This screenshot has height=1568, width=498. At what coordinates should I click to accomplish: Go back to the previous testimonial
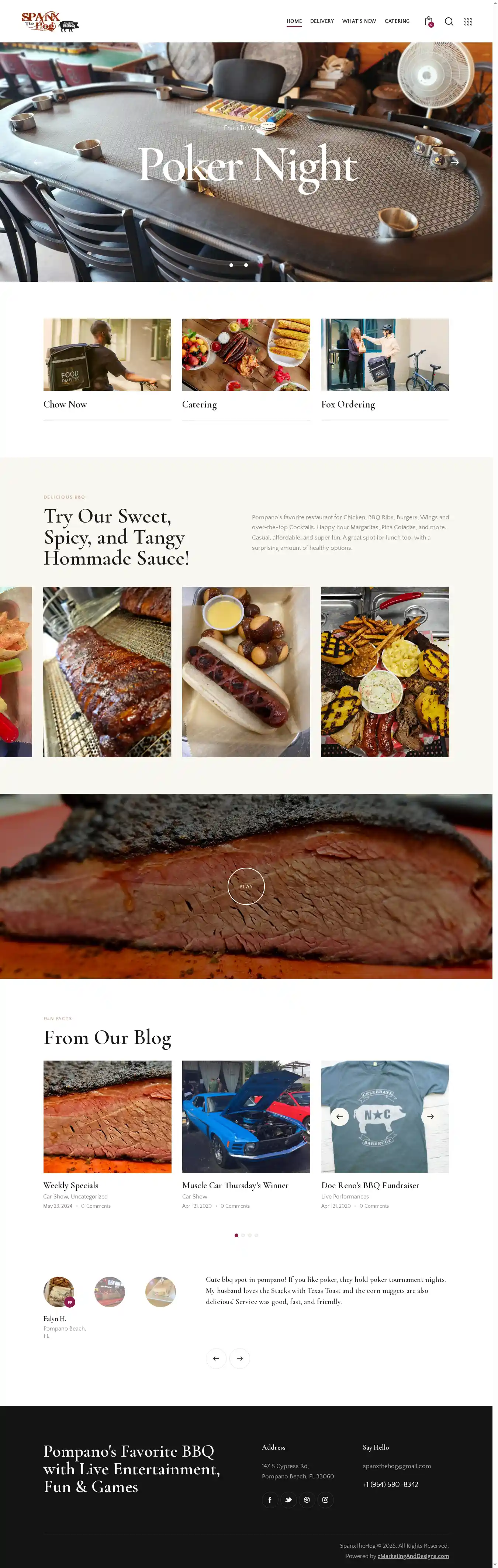coord(216,1358)
